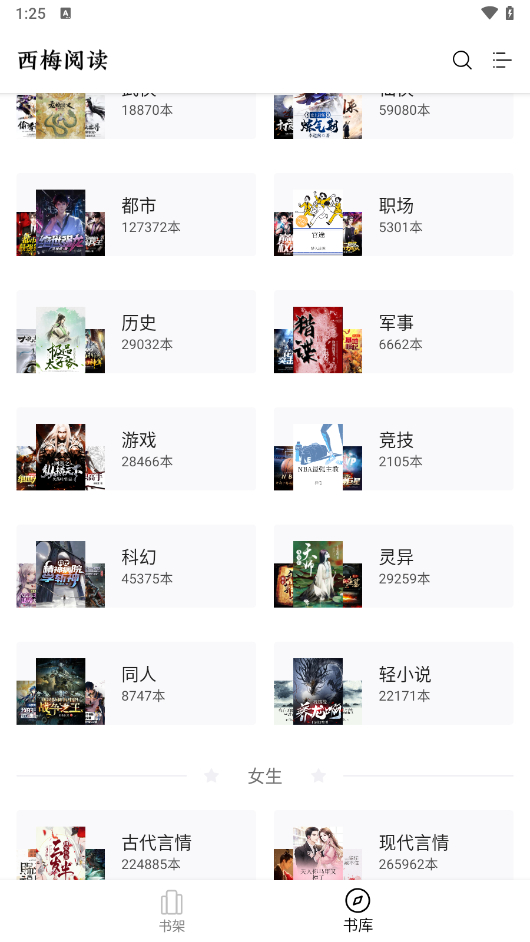The height and width of the screenshot is (942, 530).
Task: Browse the 历史 category
Action: click(136, 332)
